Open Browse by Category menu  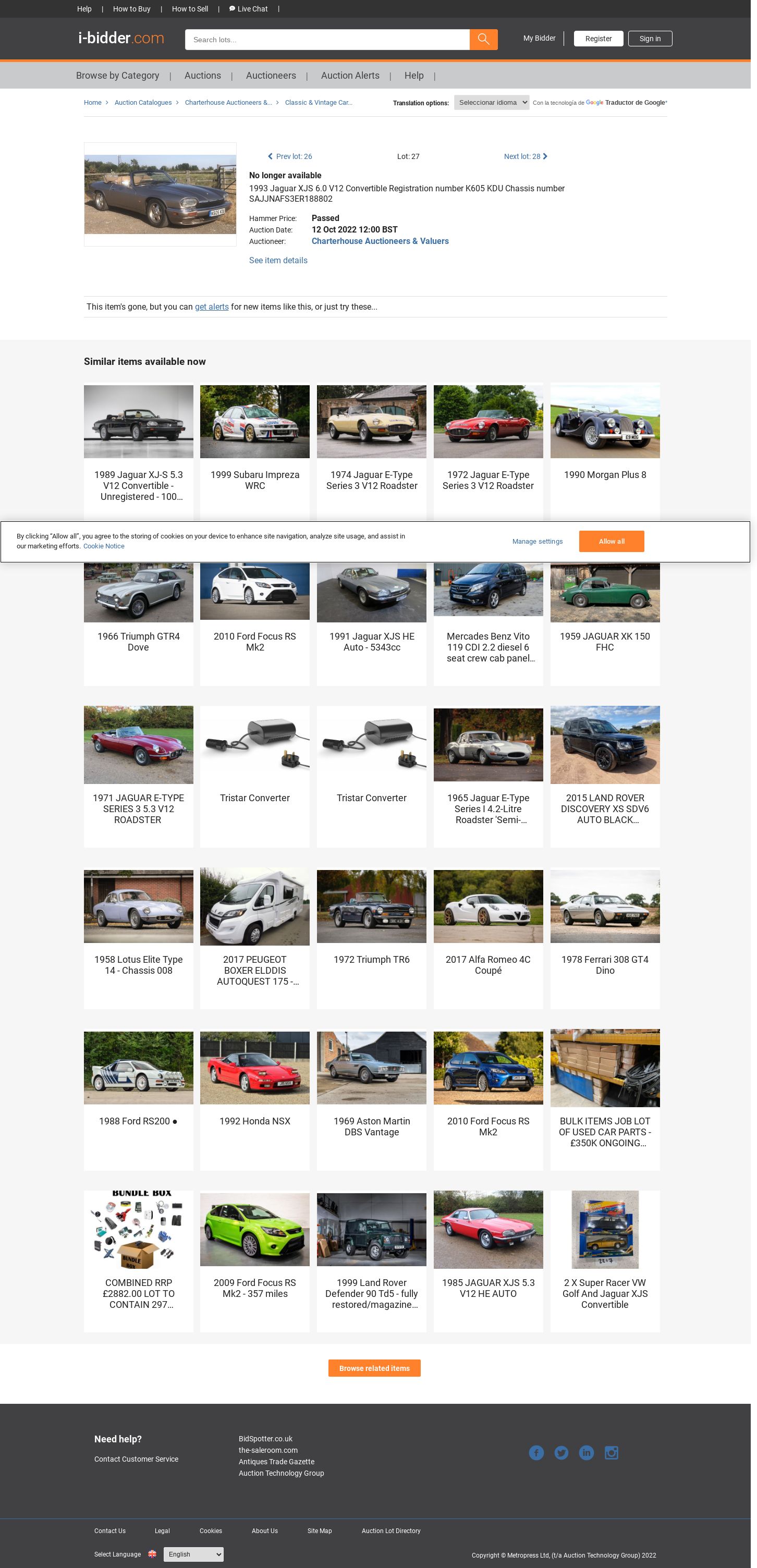tap(117, 76)
